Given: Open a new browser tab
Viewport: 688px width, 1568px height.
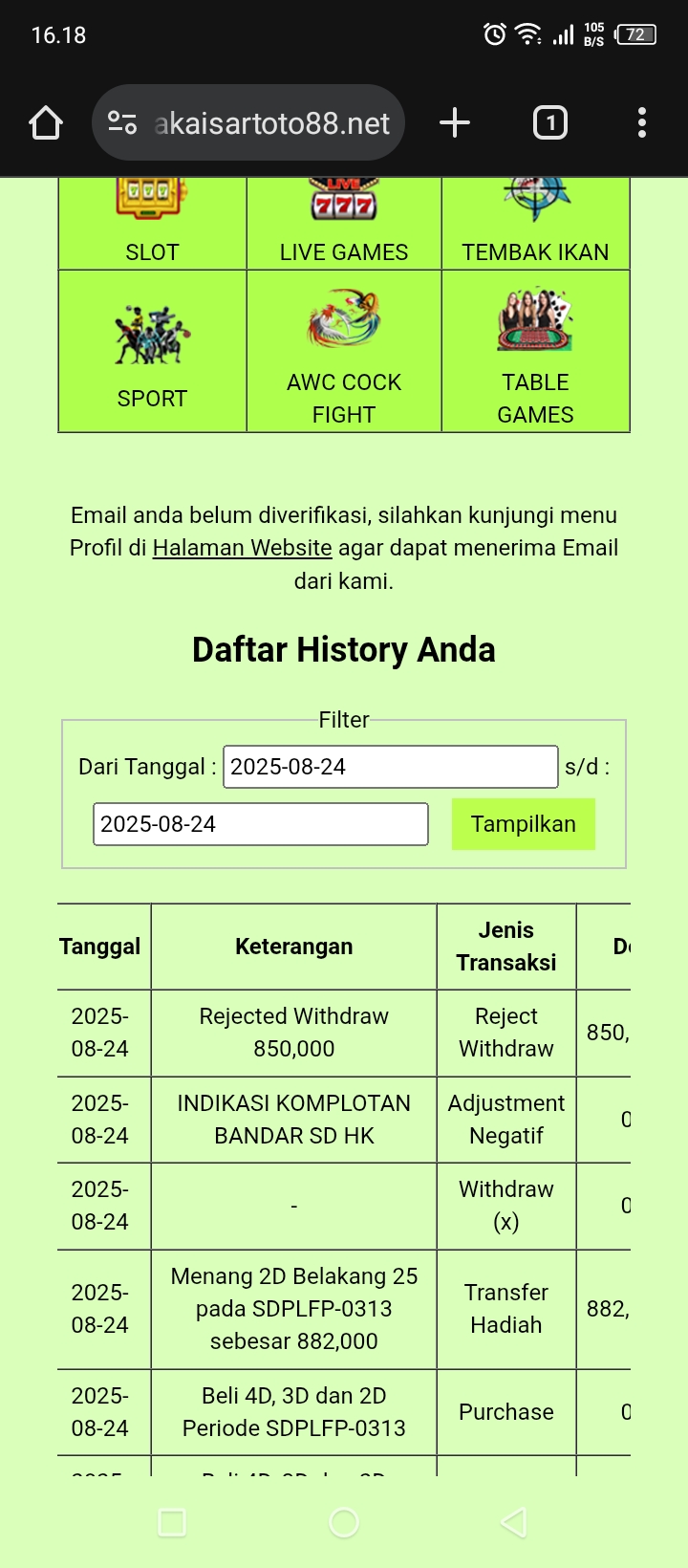Looking at the screenshot, I should point(455,122).
